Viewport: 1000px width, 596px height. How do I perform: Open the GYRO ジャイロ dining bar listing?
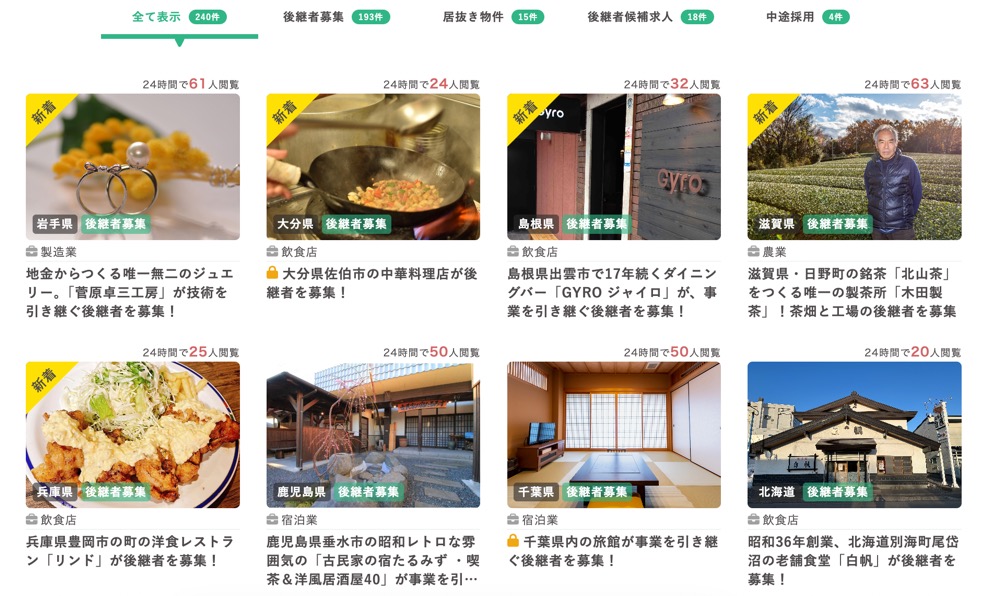coord(613,167)
